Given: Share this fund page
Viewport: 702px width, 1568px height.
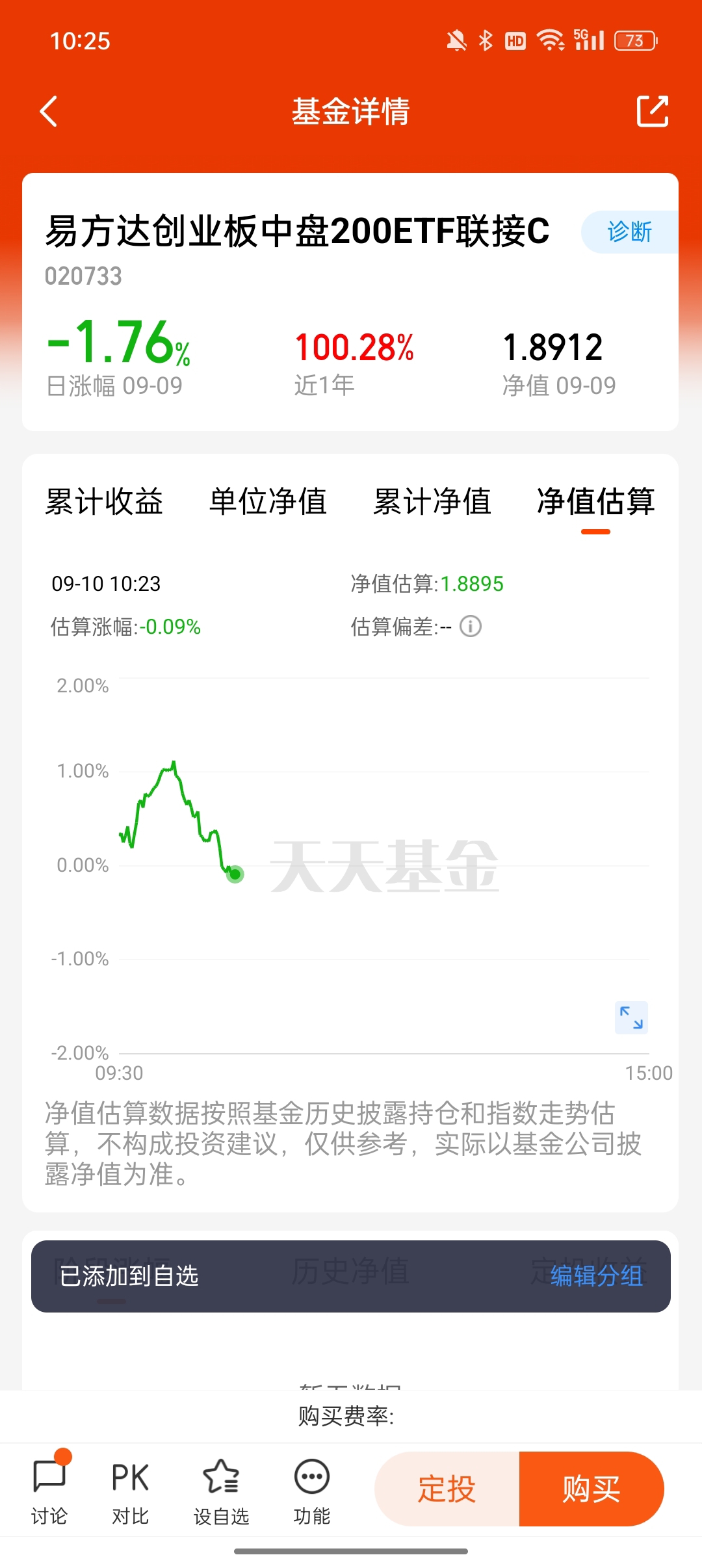Looking at the screenshot, I should pos(652,111).
